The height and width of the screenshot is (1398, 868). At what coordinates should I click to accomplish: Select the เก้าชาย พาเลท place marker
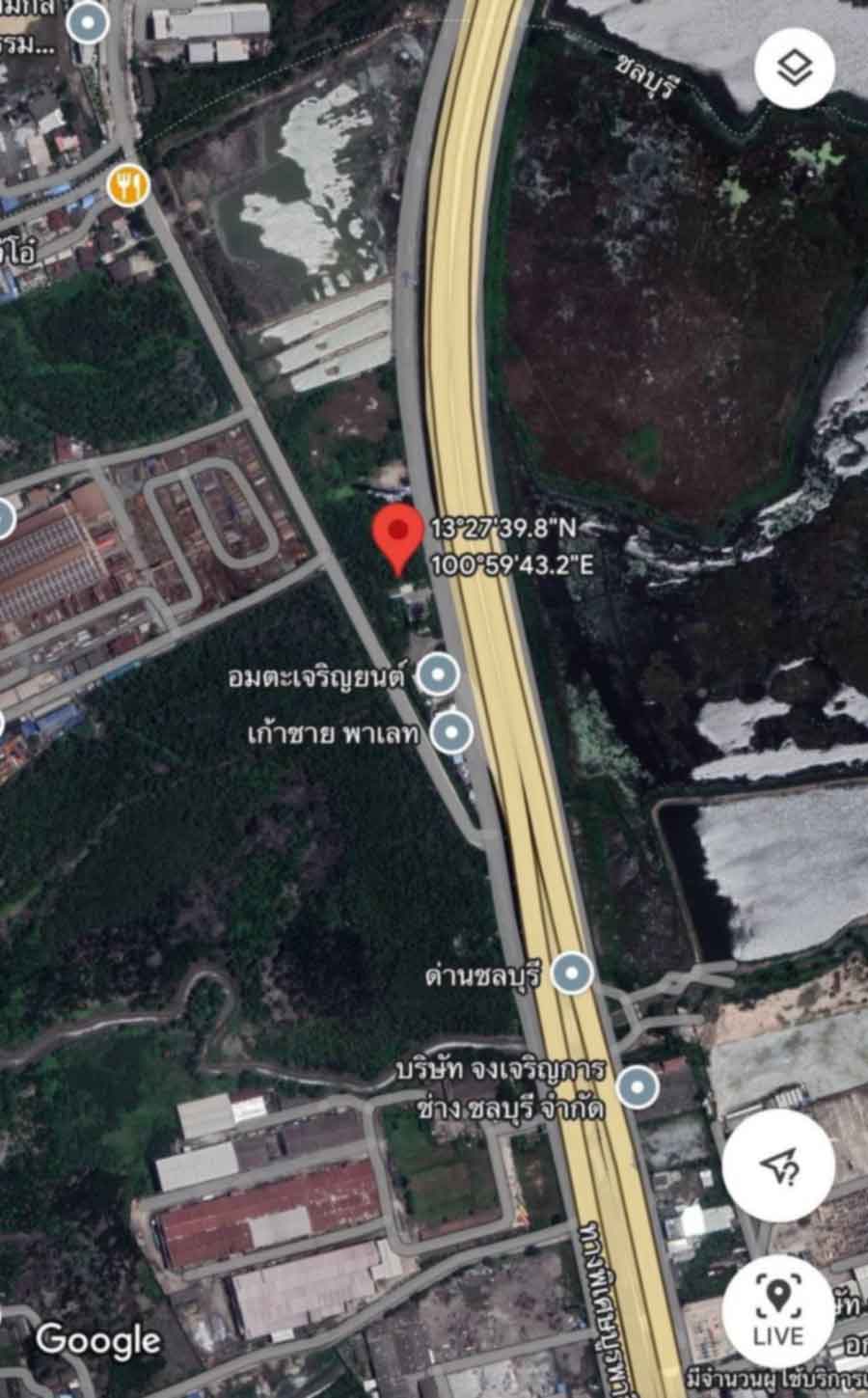(x=450, y=734)
